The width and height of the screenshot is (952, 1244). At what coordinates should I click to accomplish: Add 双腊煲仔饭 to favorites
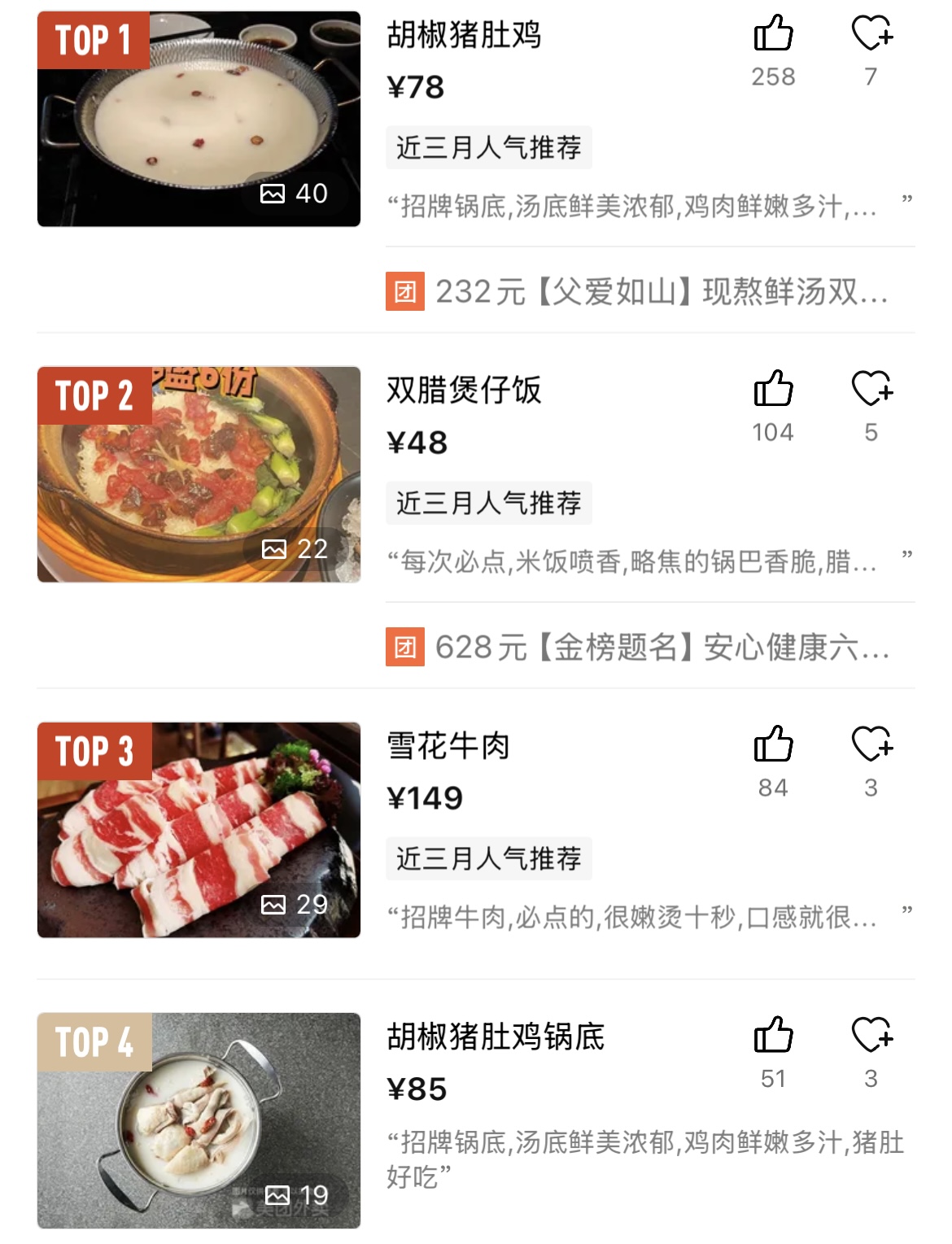point(871,389)
